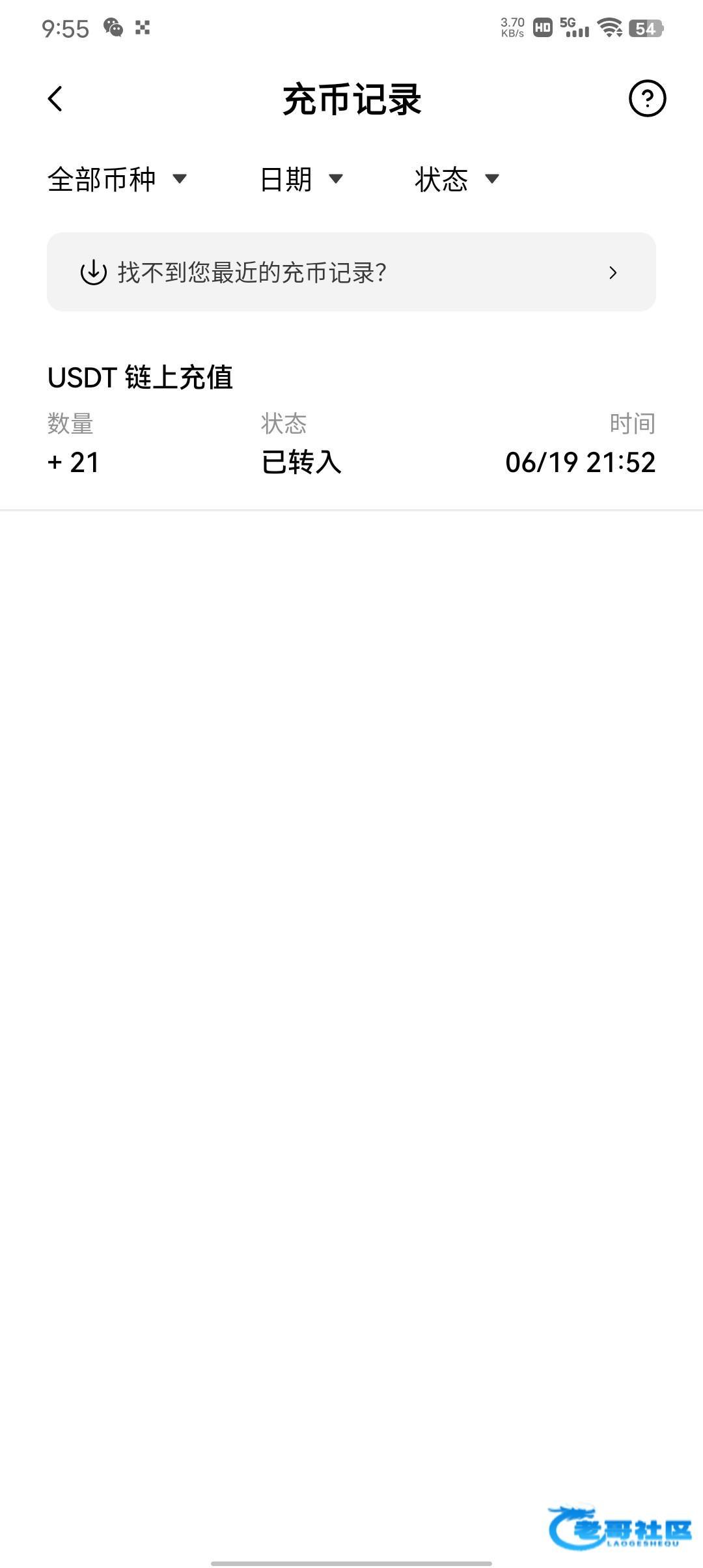Open the help question mark icon
703x1568 pixels.
coord(647,99)
